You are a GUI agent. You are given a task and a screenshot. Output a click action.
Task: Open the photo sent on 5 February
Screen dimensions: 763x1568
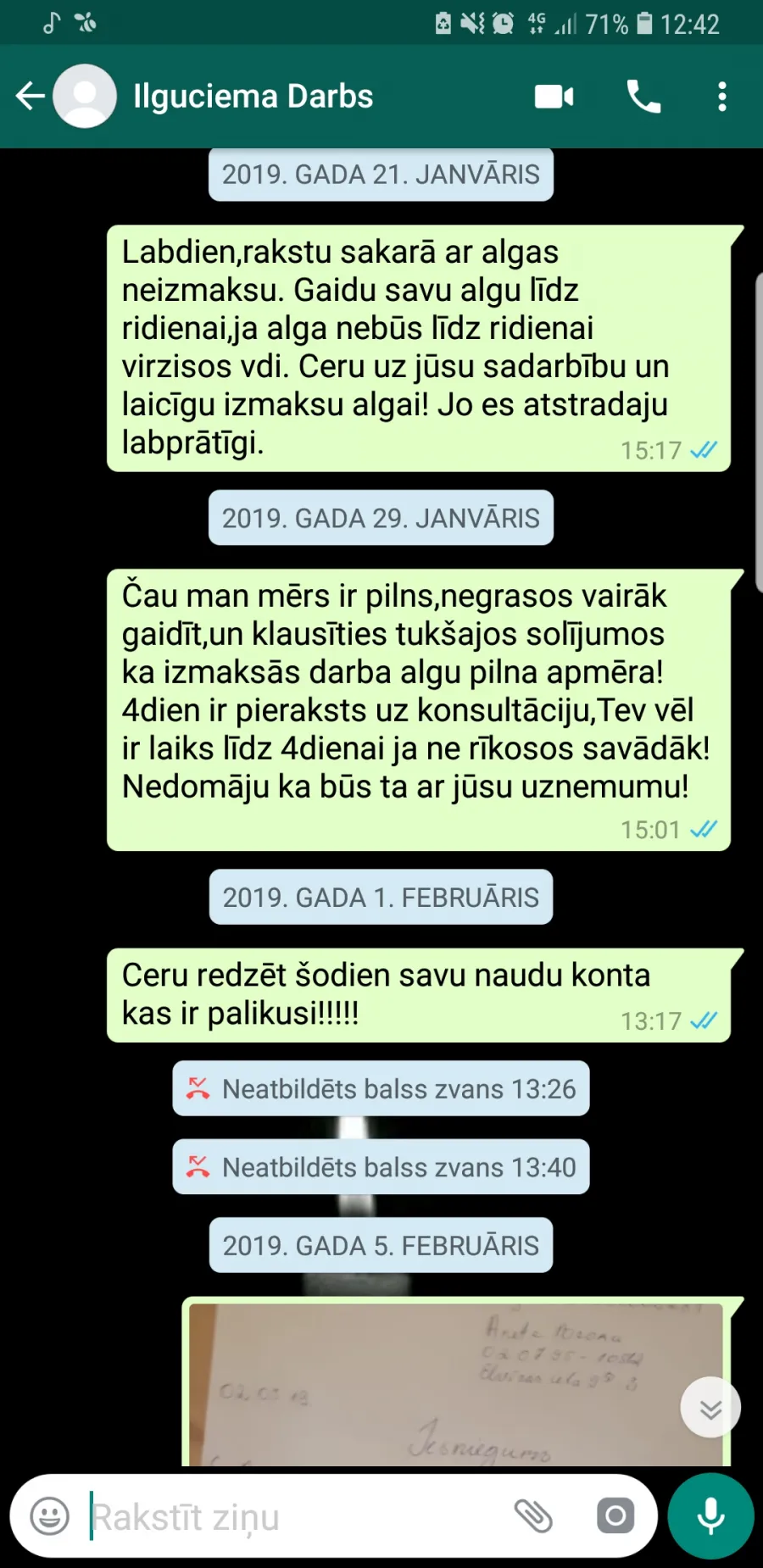(456, 1385)
